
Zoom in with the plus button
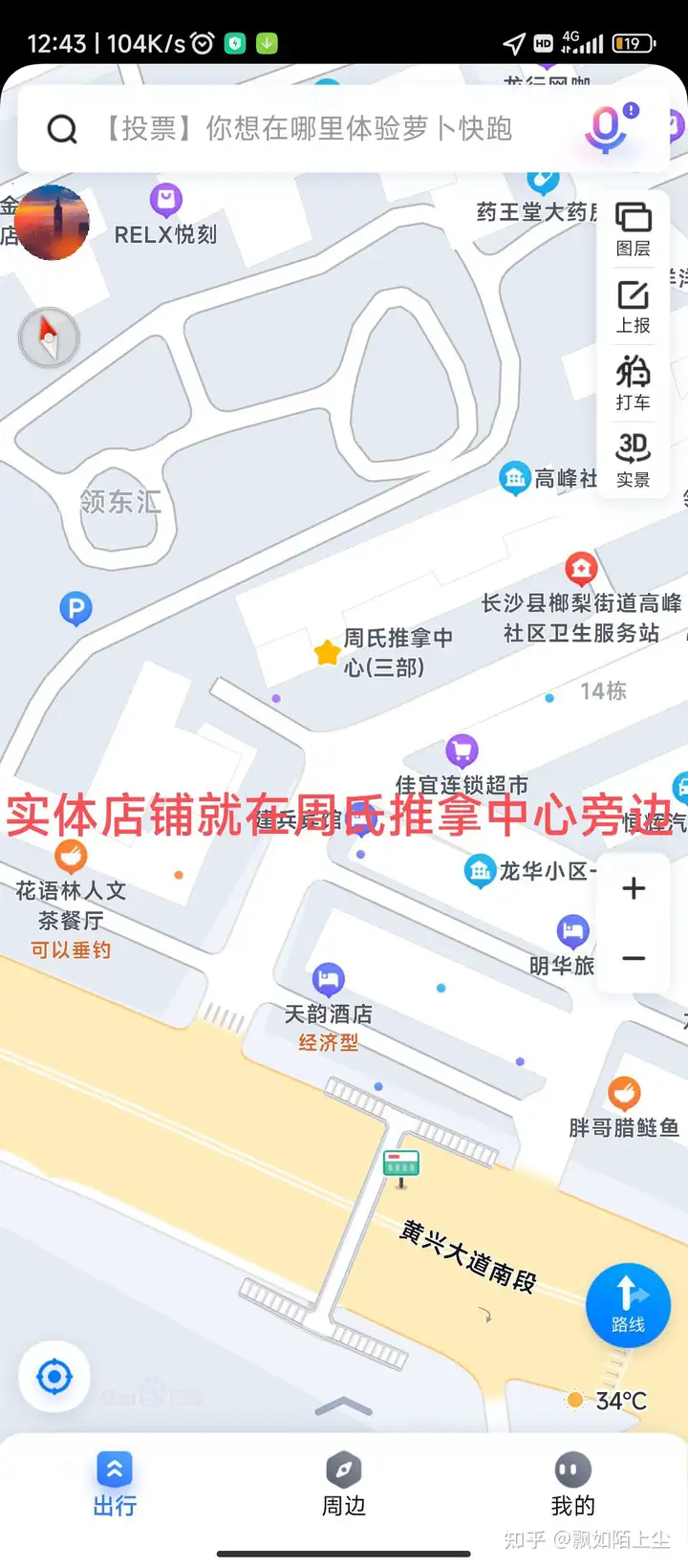pos(634,888)
